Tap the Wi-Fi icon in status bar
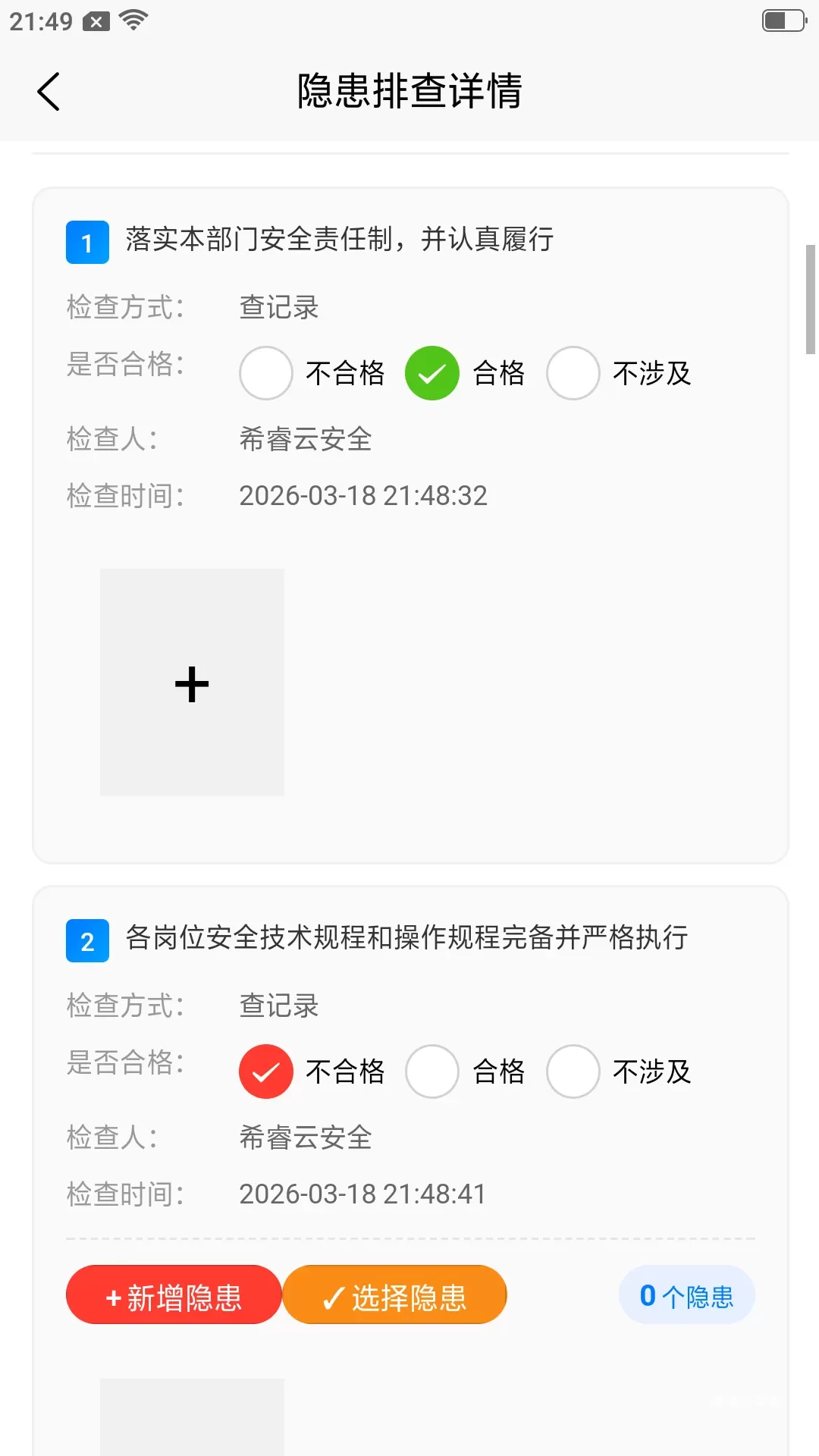This screenshot has height=1456, width=819. [x=133, y=20]
